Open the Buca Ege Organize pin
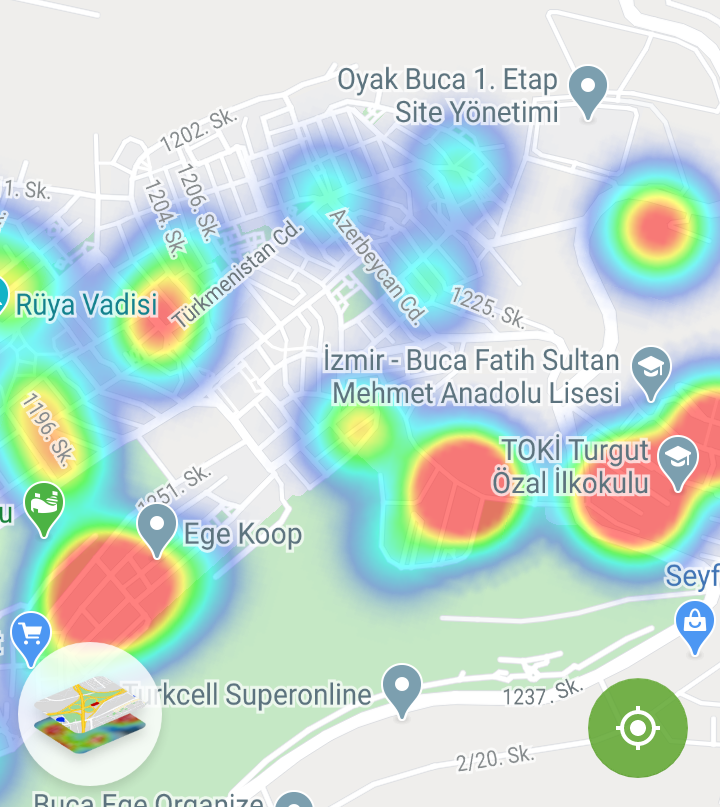This screenshot has height=807, width=720. [294, 801]
